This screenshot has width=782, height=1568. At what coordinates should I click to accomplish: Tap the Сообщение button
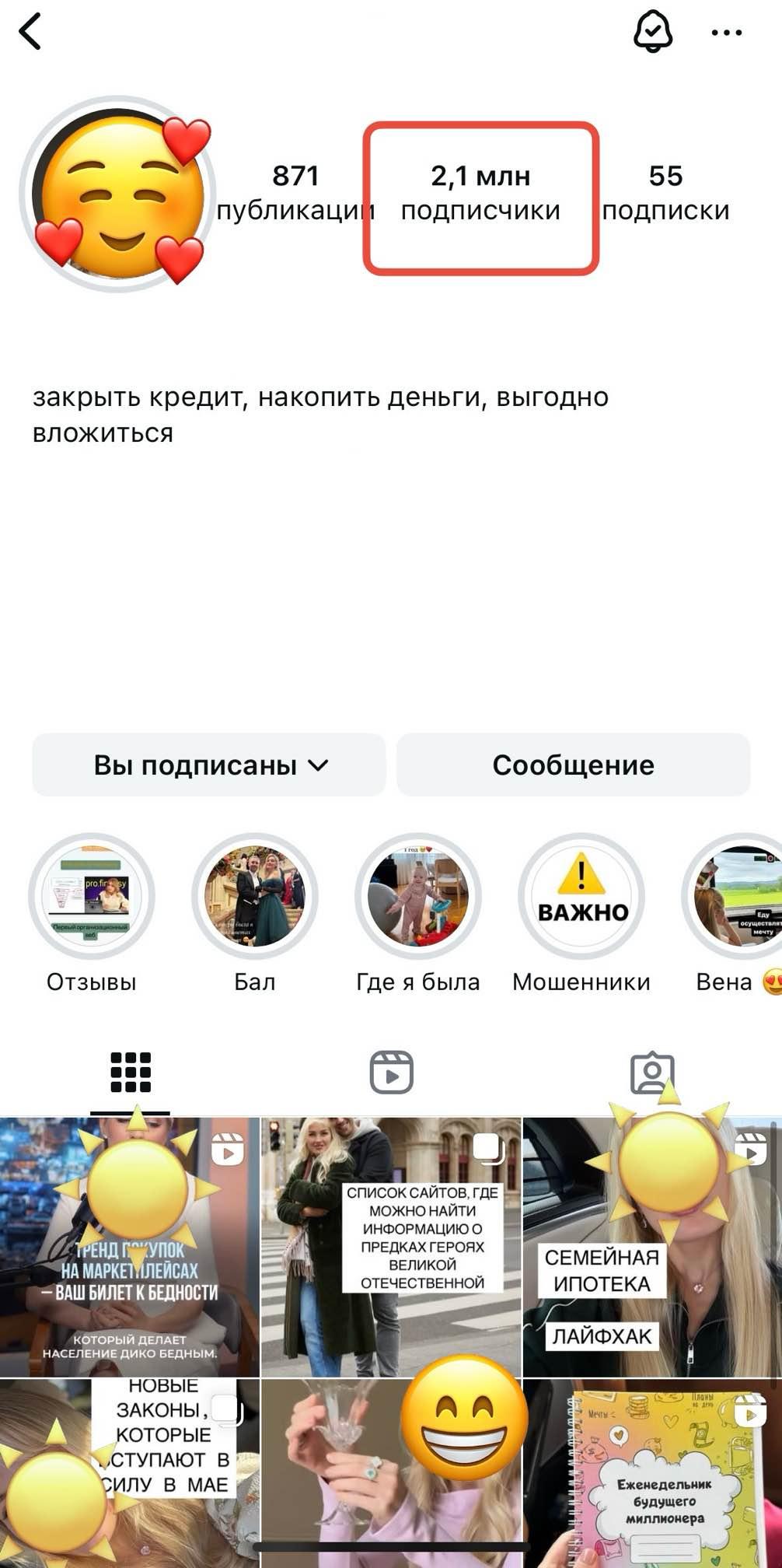tap(573, 765)
